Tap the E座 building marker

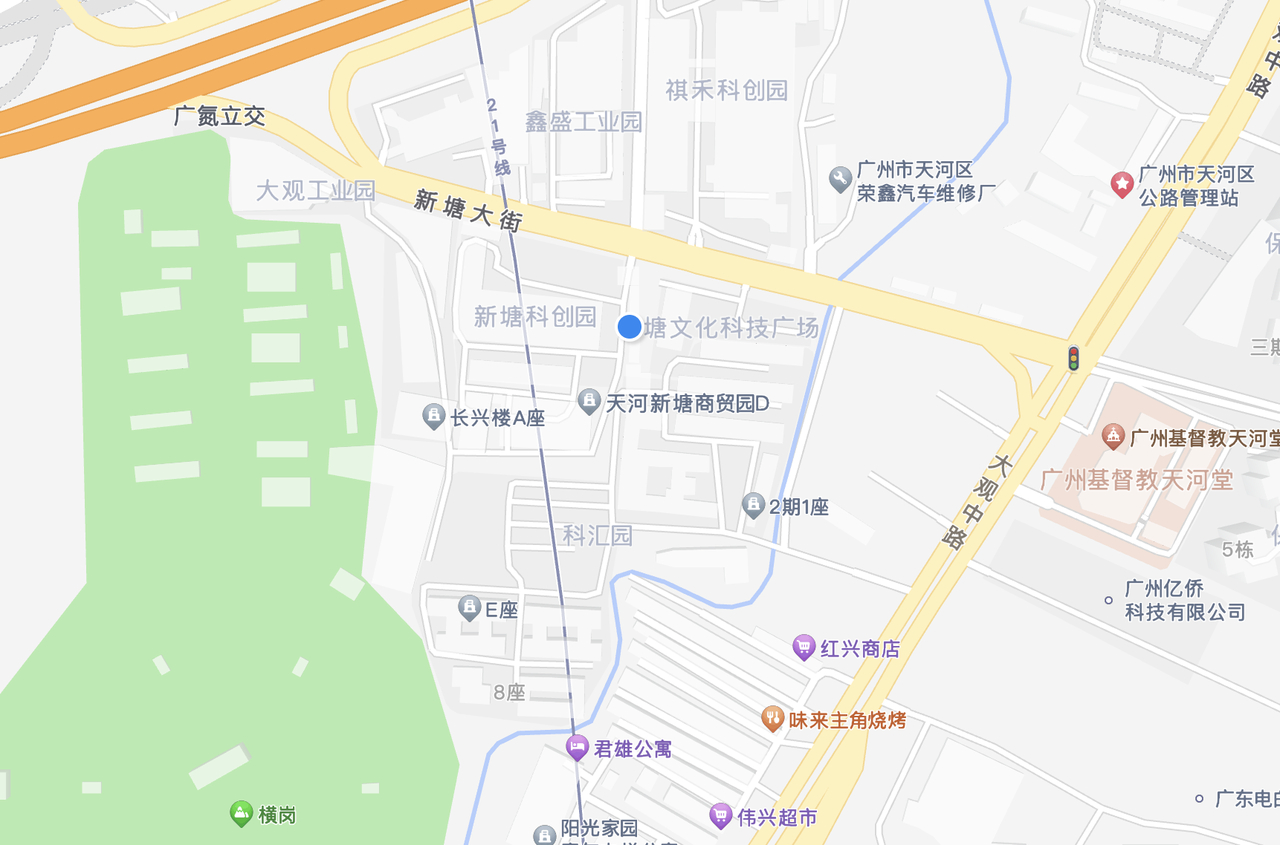(x=469, y=608)
